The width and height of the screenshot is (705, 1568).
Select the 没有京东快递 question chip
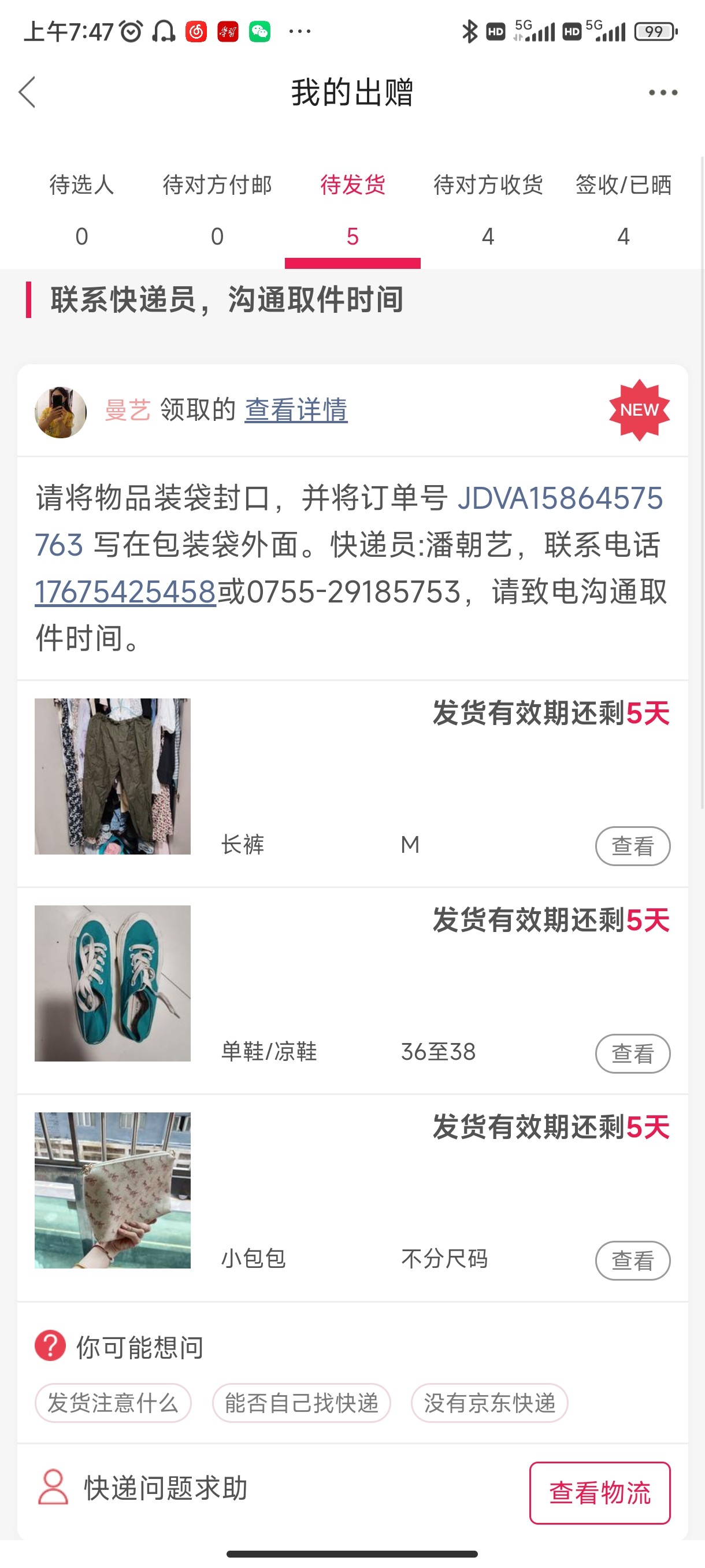pyautogui.click(x=489, y=1403)
